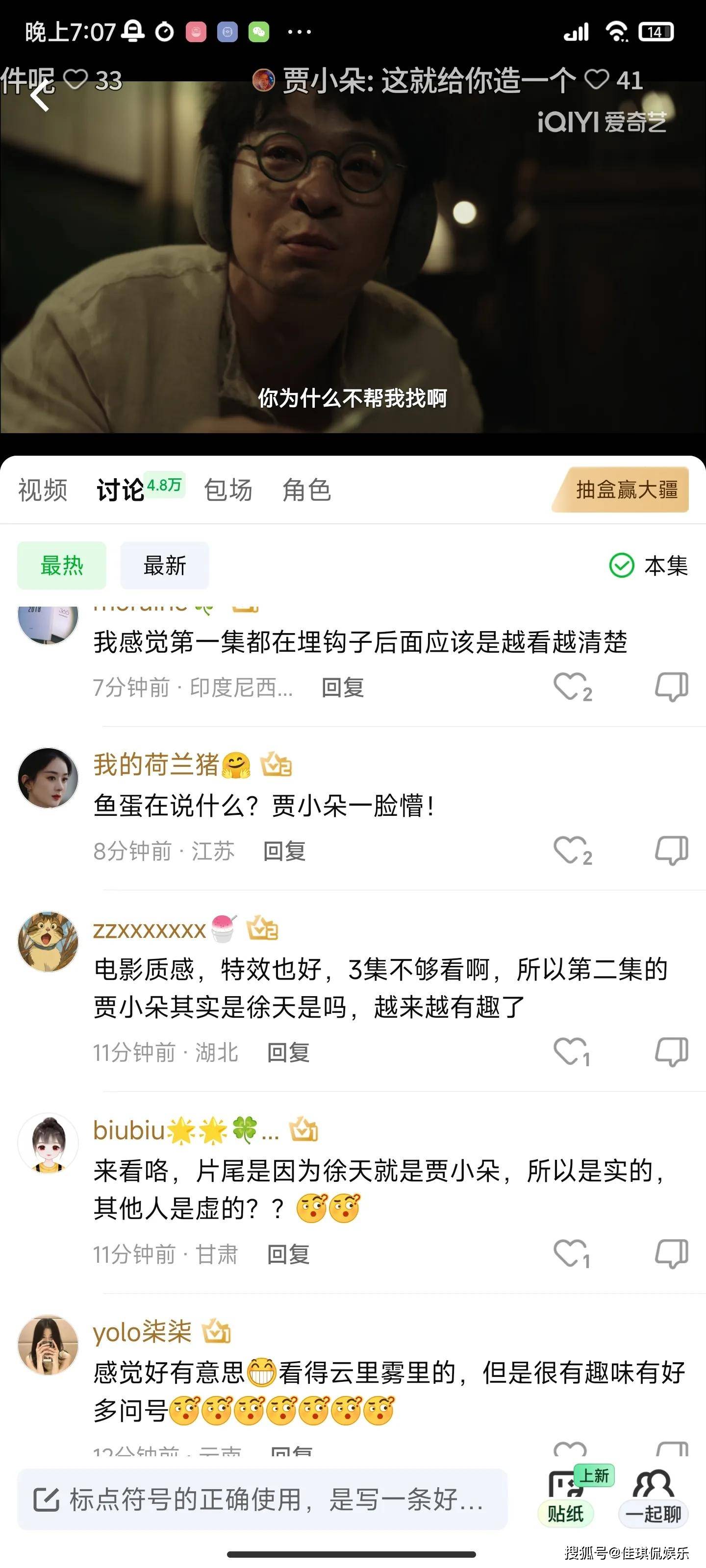This screenshot has width=706, height=1568.
Task: Like zzxxxxxxx's comment about 电影质感
Action: [571, 1052]
